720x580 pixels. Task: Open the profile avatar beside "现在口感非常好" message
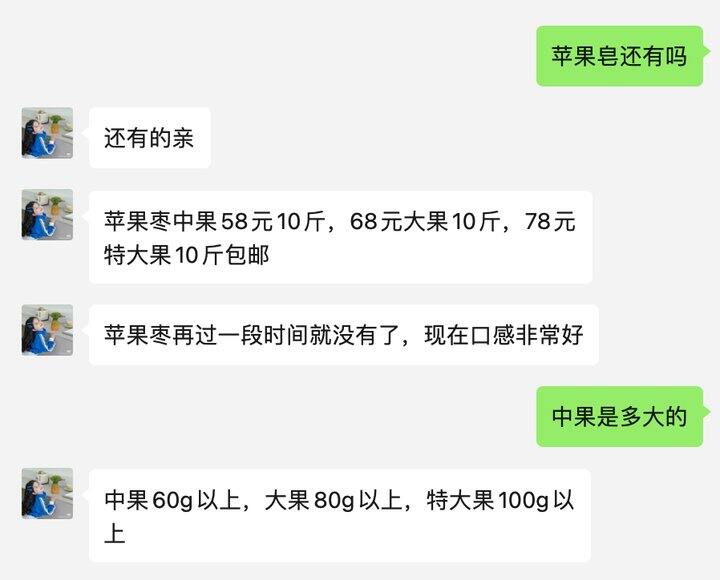47,330
